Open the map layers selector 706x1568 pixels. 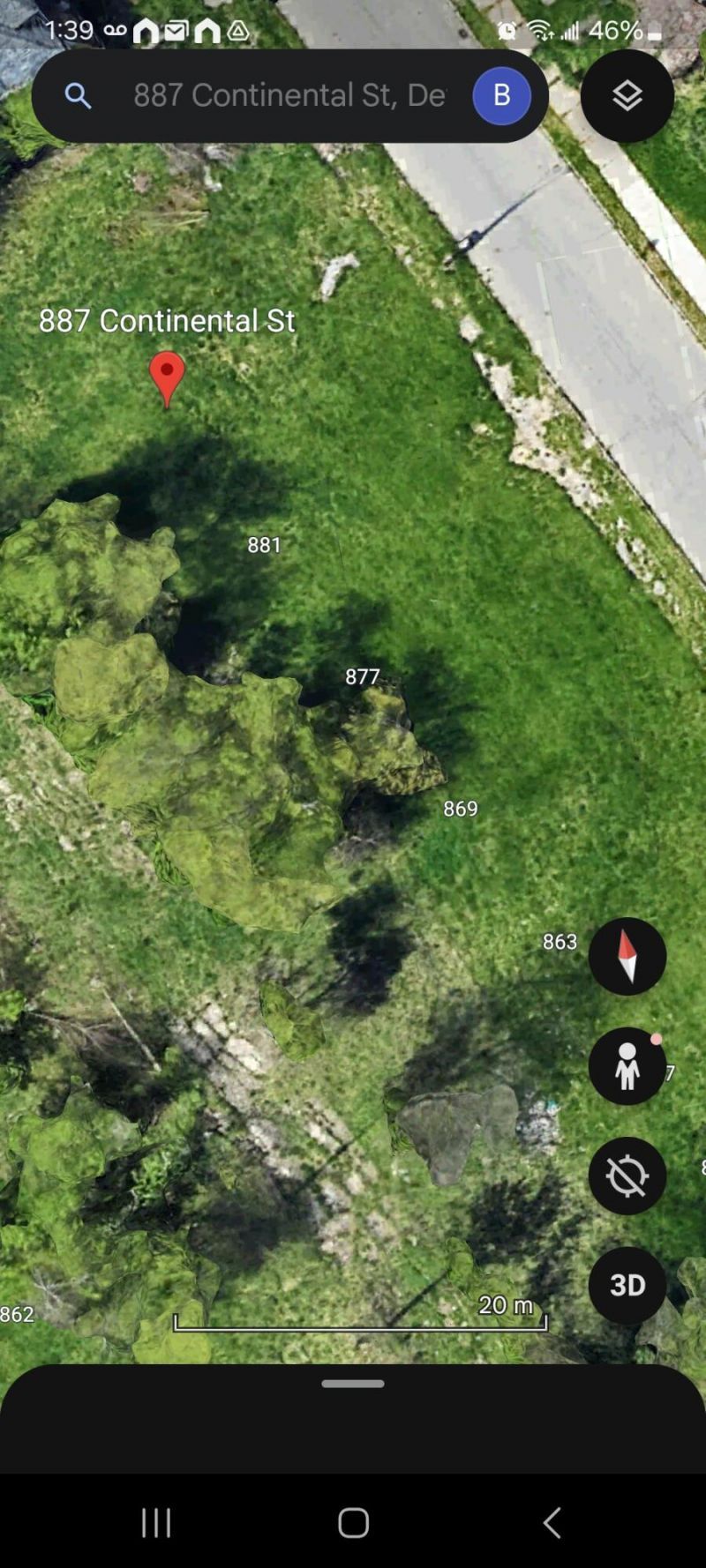click(x=627, y=95)
